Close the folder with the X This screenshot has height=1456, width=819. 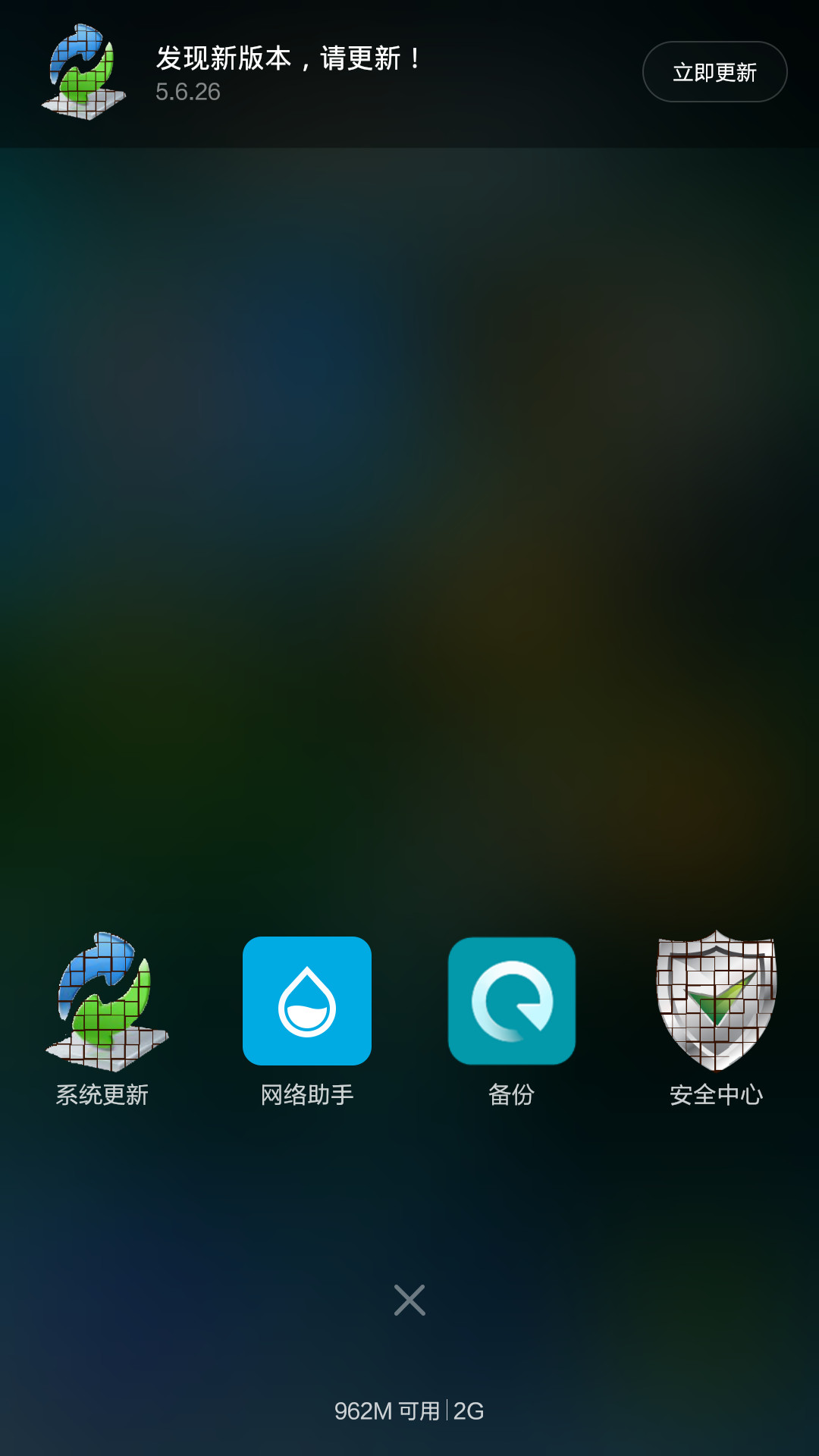409,1300
